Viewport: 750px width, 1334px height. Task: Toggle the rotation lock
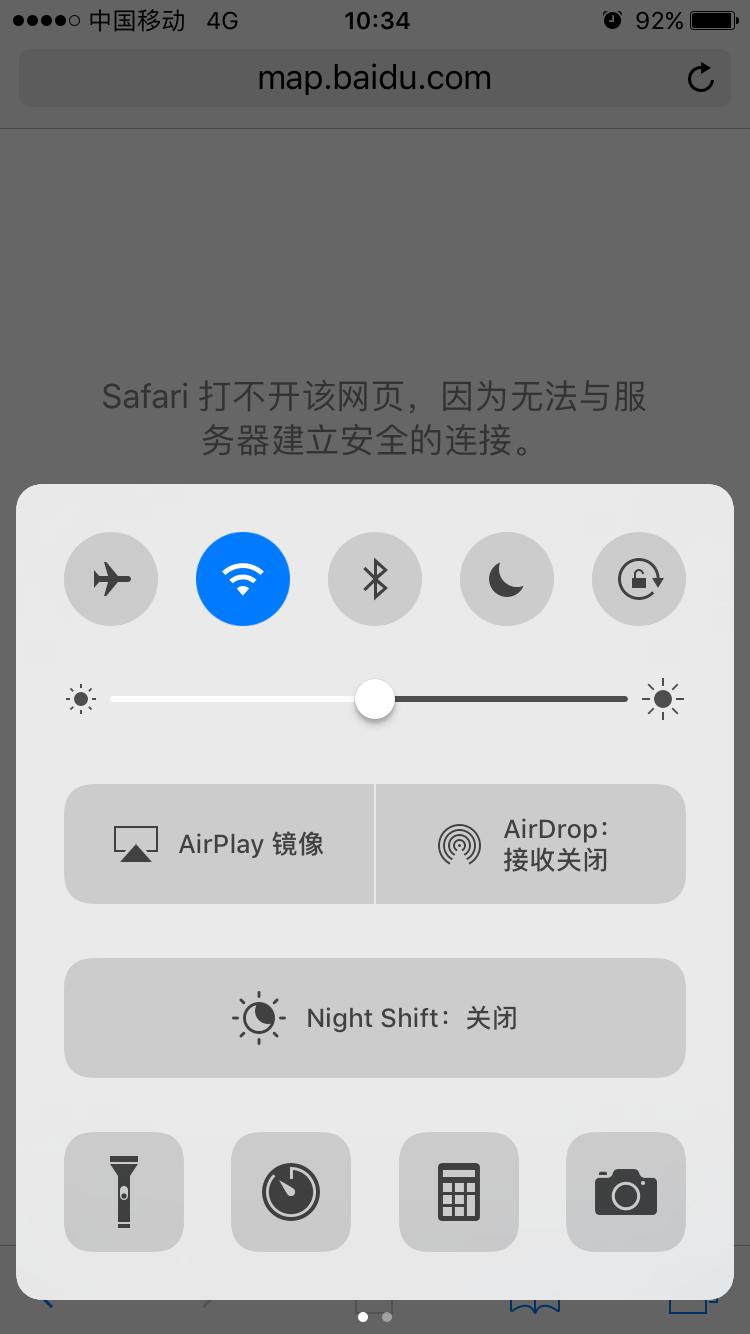(639, 579)
